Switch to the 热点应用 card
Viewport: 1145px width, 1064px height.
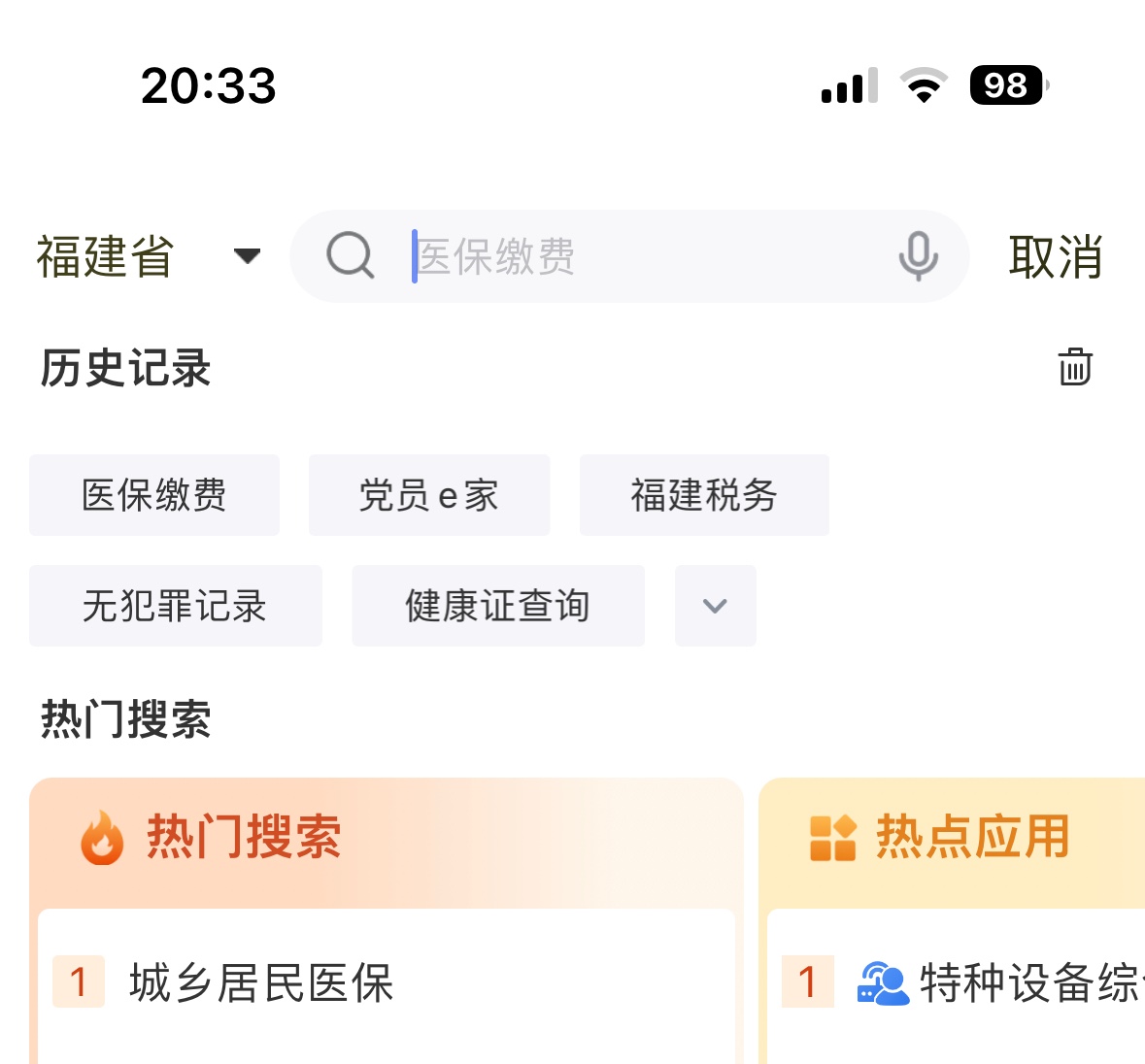point(971,837)
